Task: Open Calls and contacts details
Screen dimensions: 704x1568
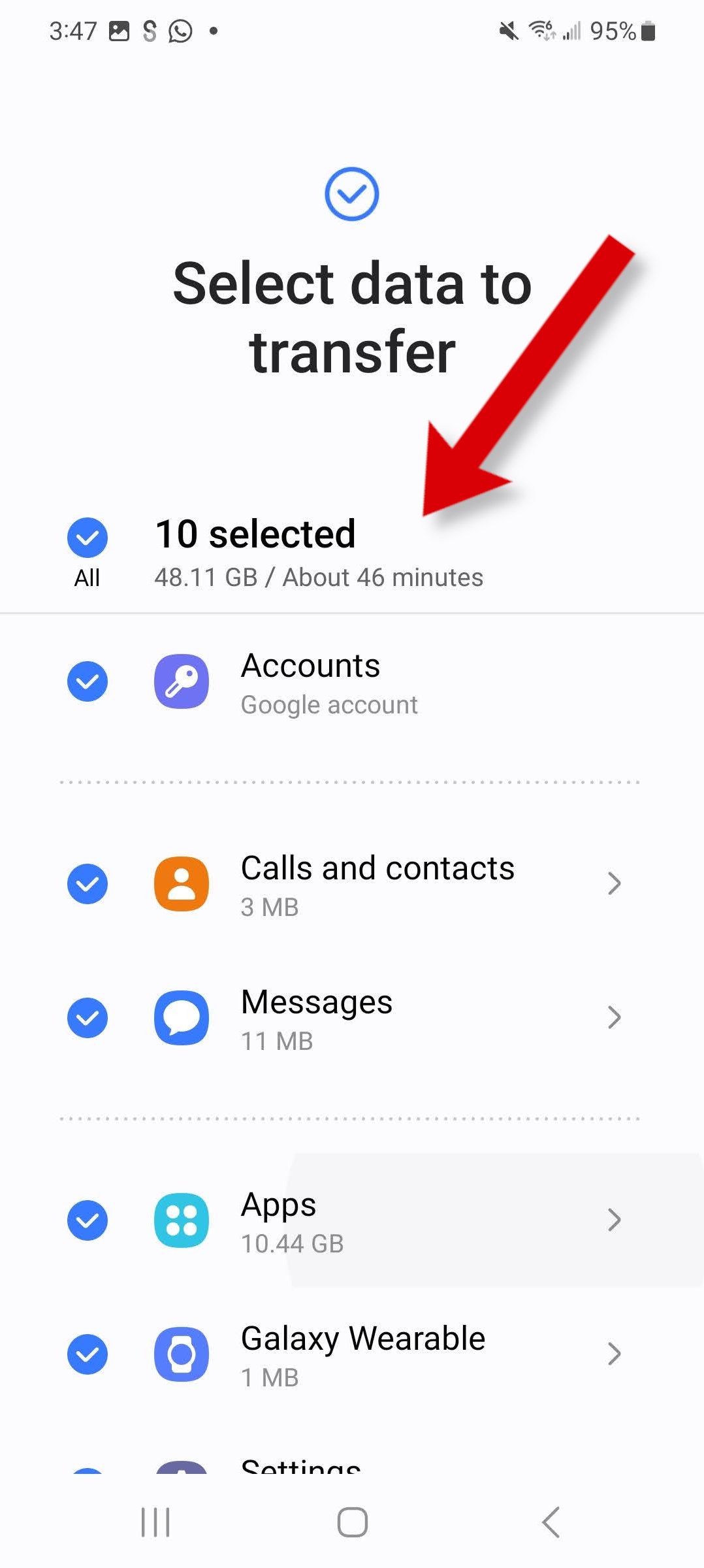Action: pyautogui.click(x=613, y=883)
